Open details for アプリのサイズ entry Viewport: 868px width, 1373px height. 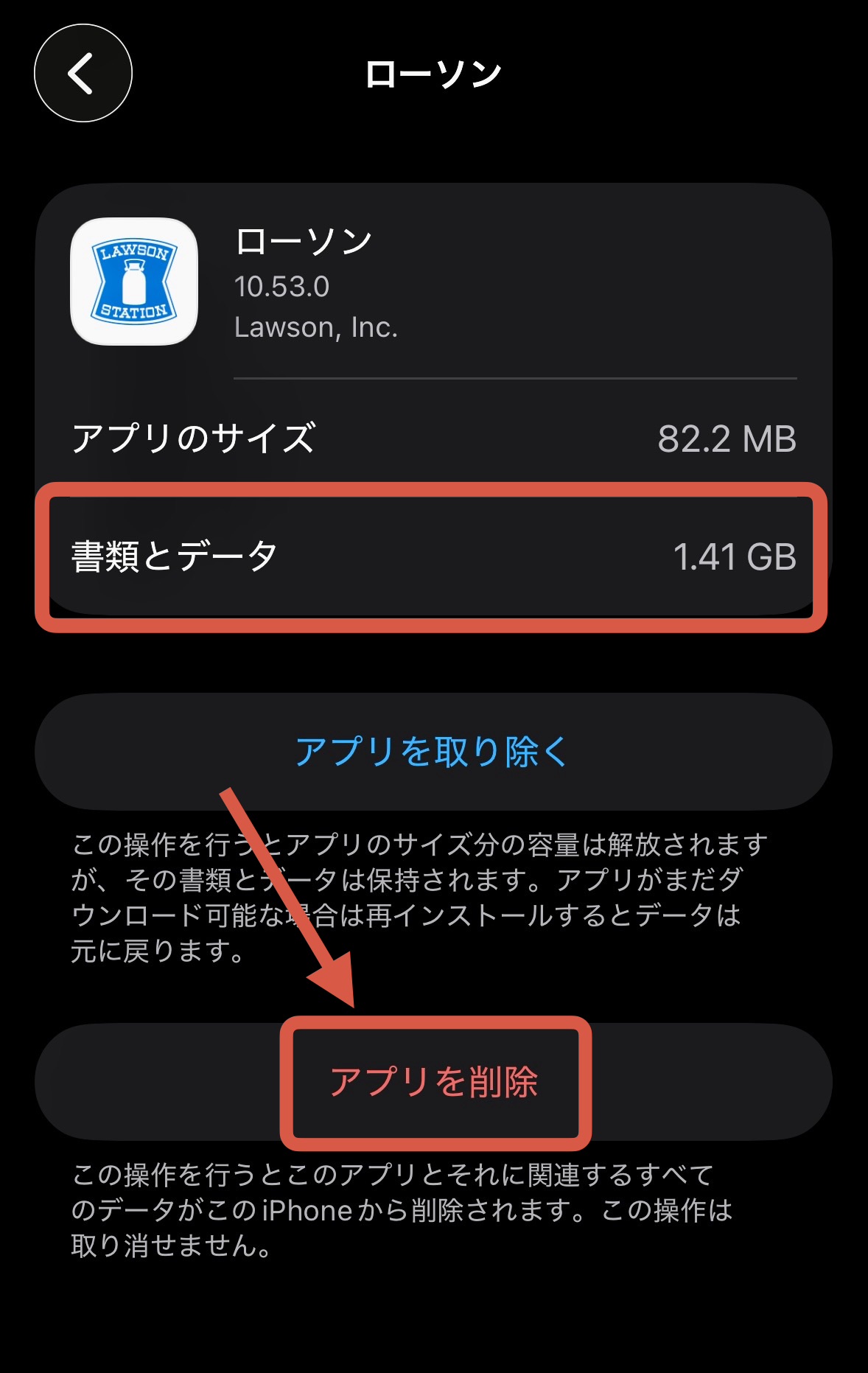coord(434,438)
